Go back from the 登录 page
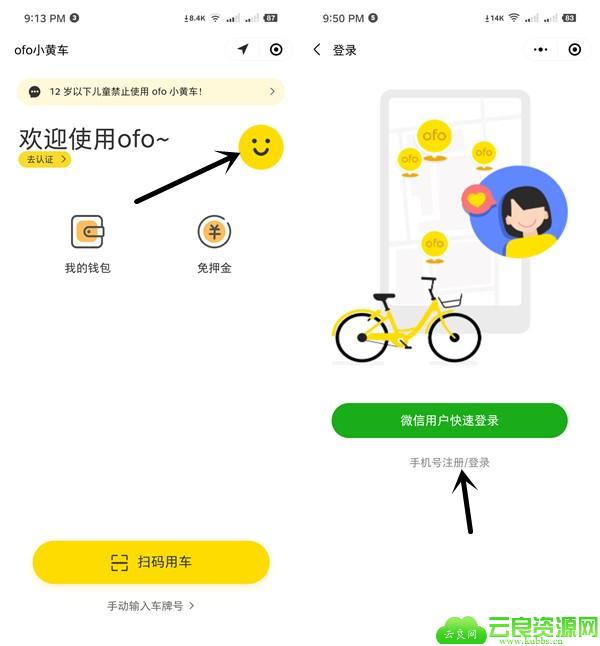The height and width of the screenshot is (646, 600). (x=317, y=49)
